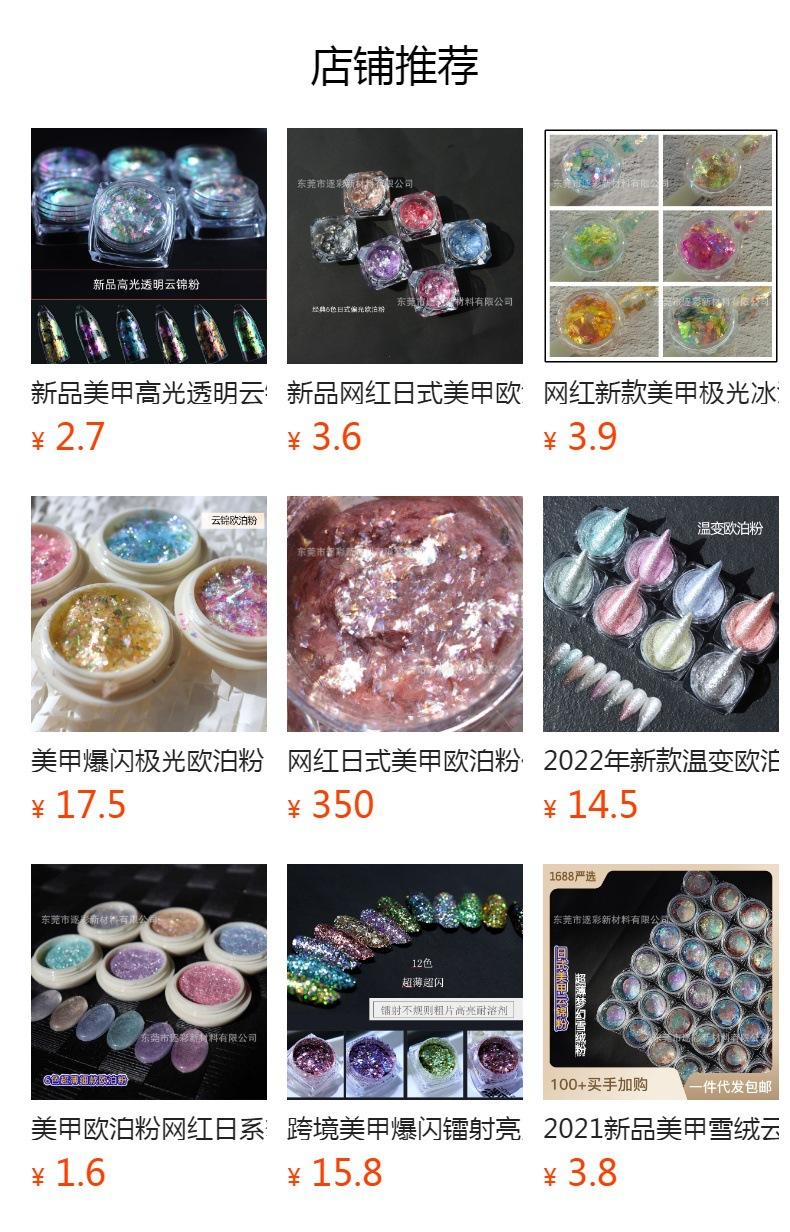Select the 网红新款美甲极光冰 product at ¥3.9
Screen dimensions: 790x1232
(660, 246)
